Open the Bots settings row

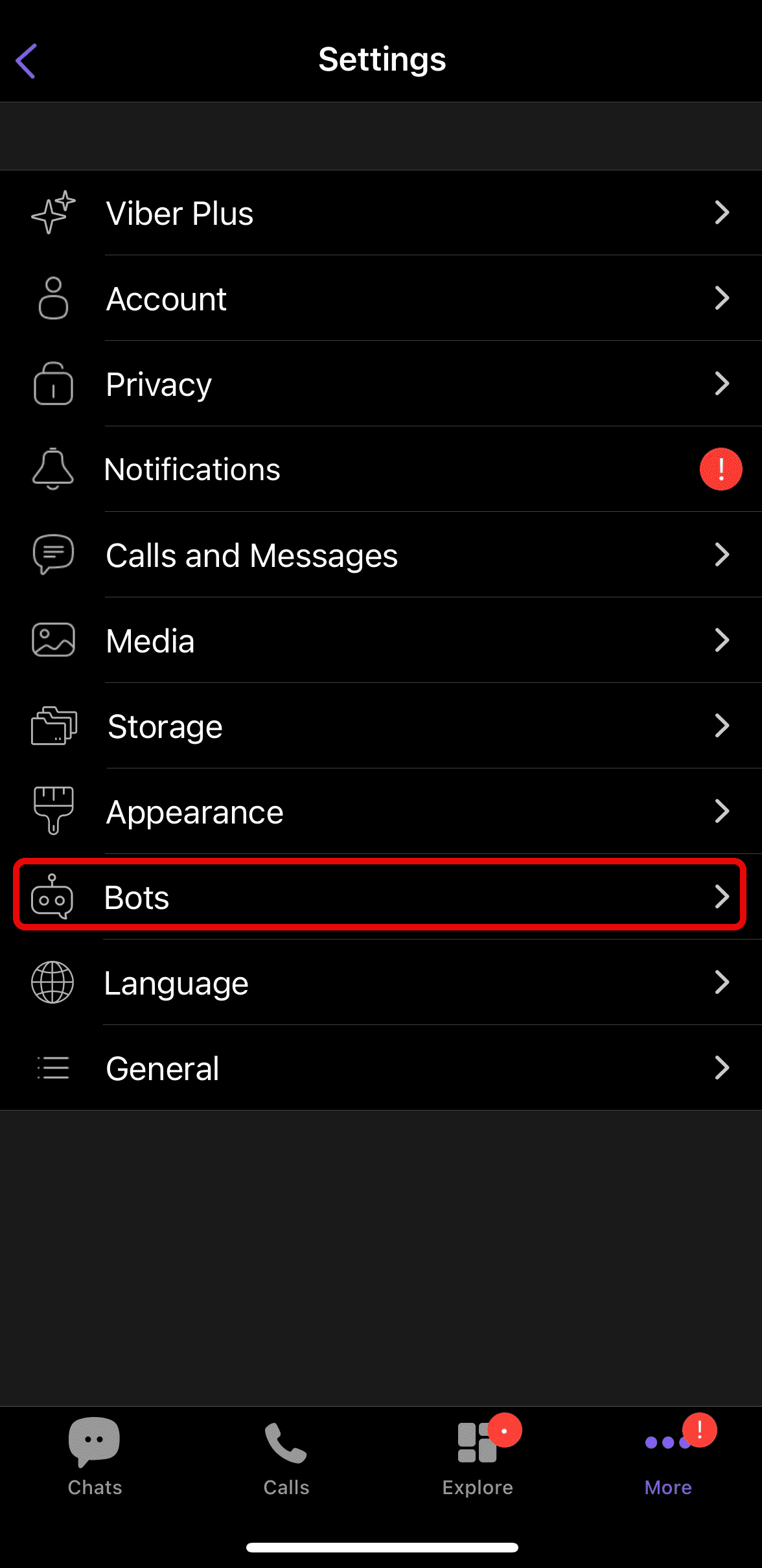click(381, 897)
